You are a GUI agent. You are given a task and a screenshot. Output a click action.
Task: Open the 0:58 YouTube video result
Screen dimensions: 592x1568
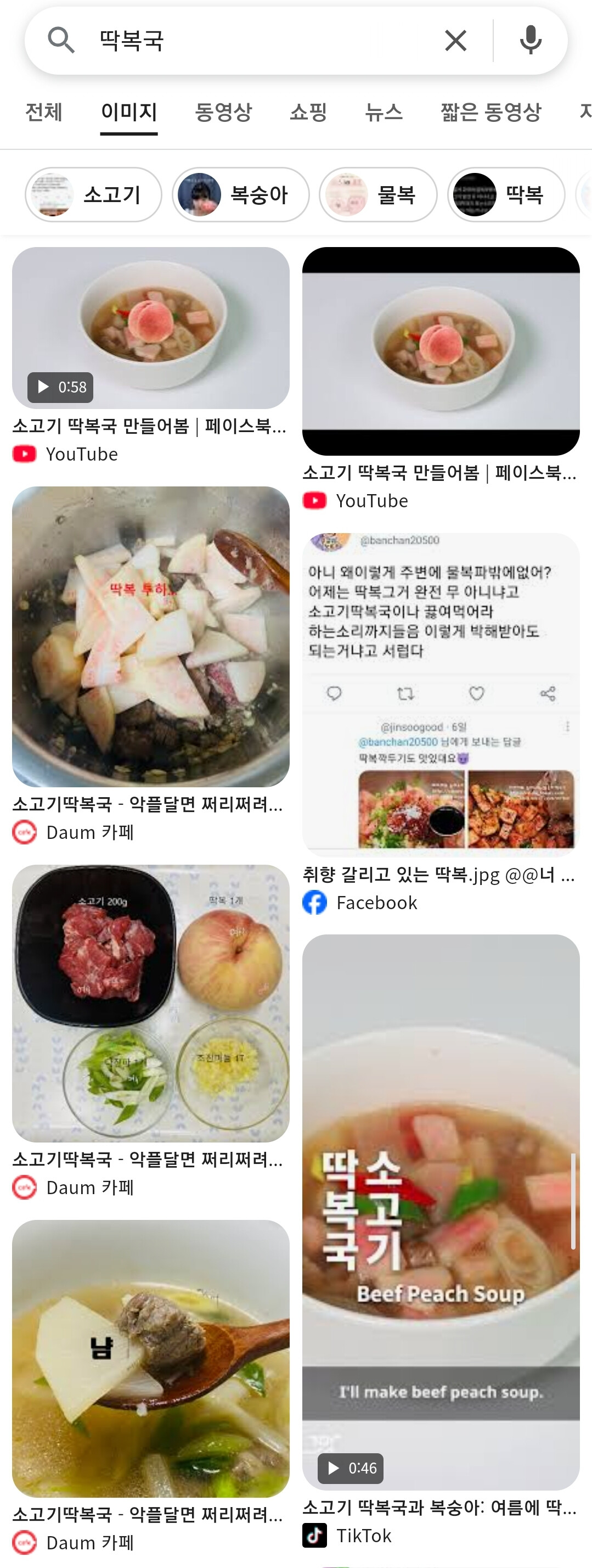(150, 328)
